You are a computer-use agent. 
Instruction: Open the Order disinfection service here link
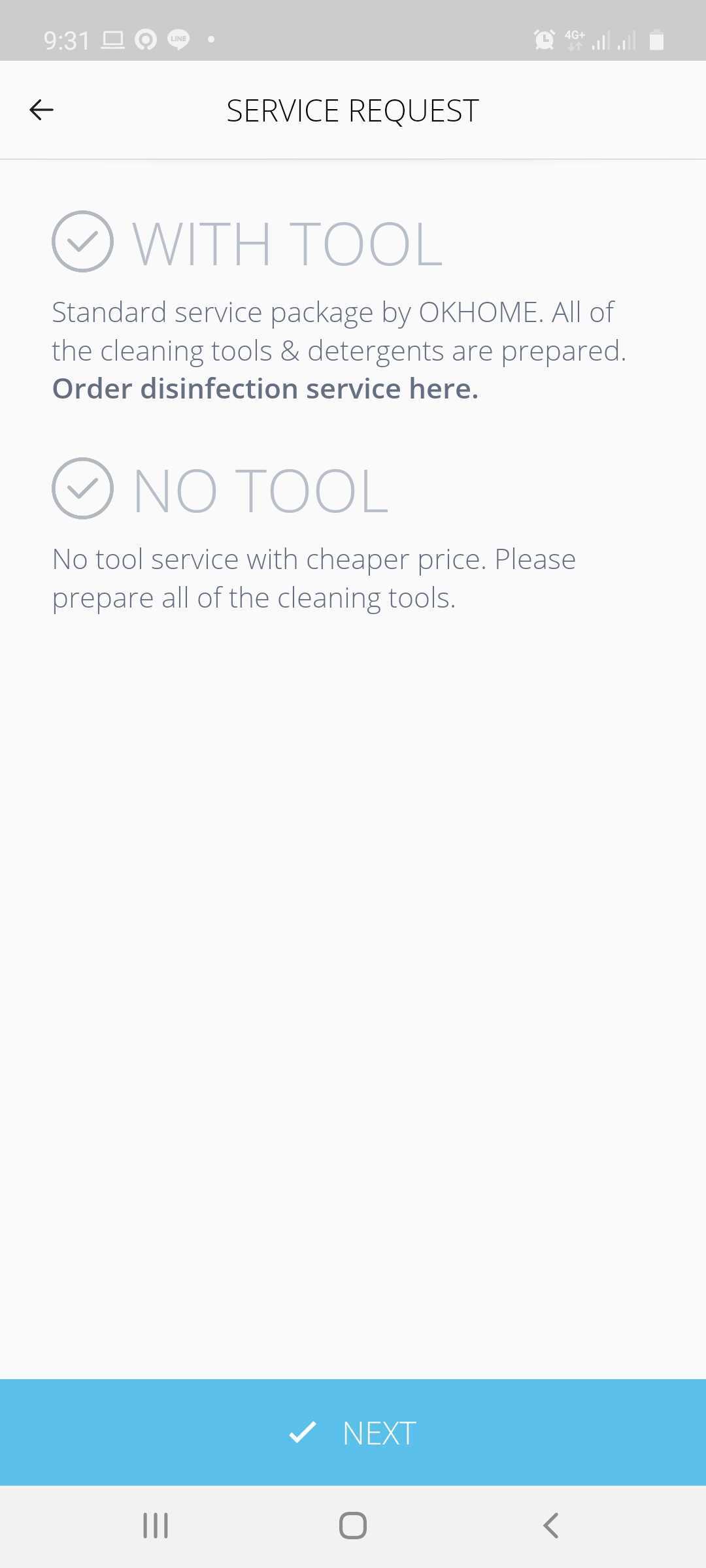[265, 389]
